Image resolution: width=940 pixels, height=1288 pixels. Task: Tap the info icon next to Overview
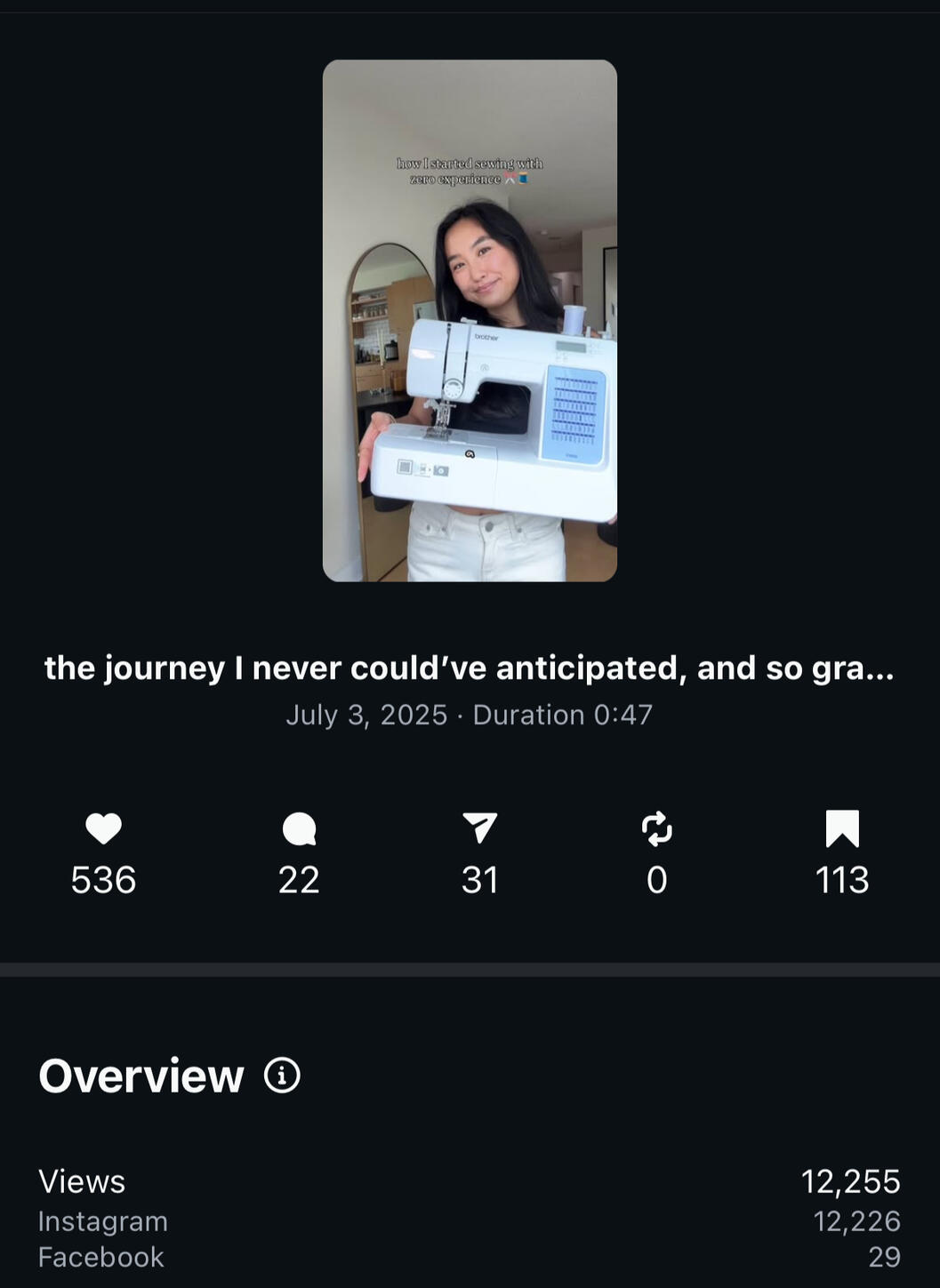282,1076
